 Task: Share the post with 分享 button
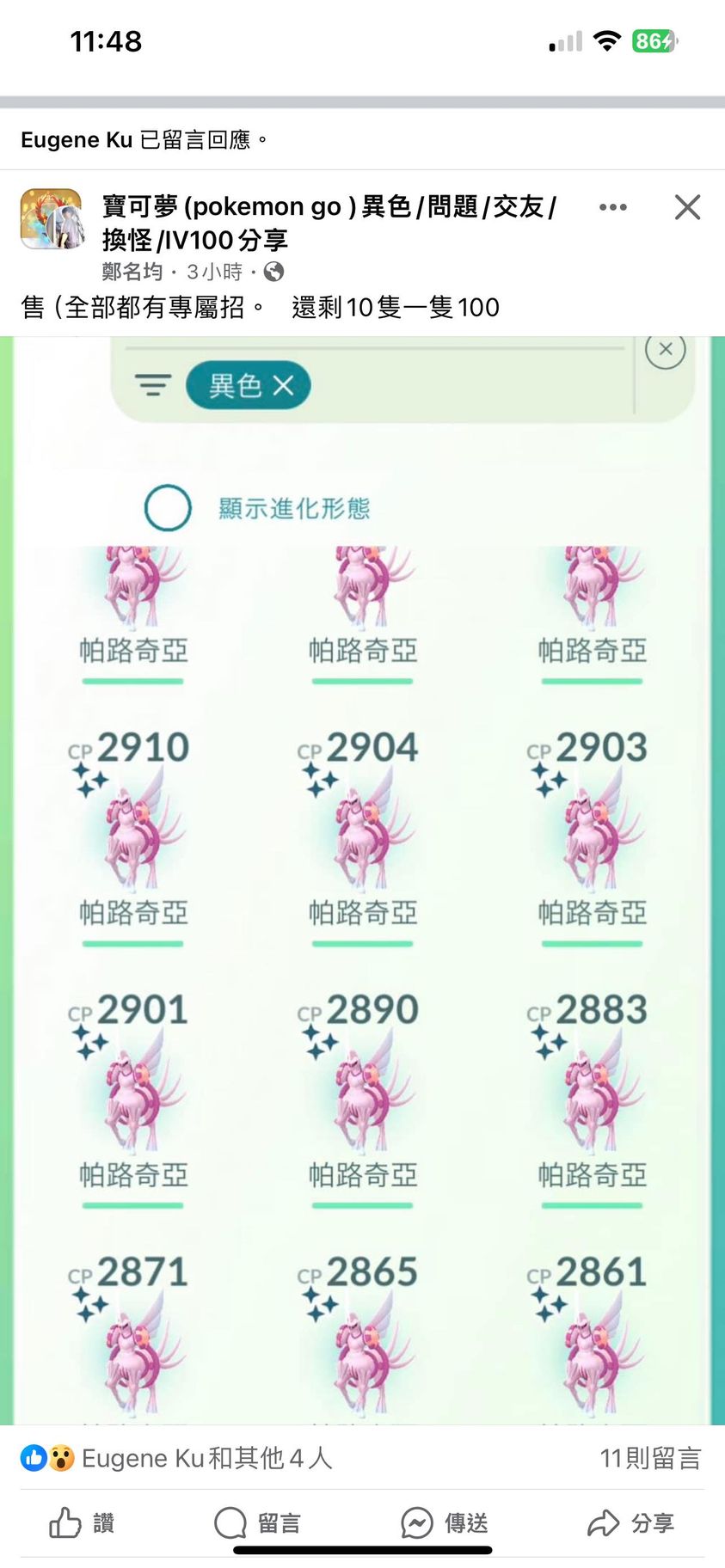pyautogui.click(x=630, y=1522)
